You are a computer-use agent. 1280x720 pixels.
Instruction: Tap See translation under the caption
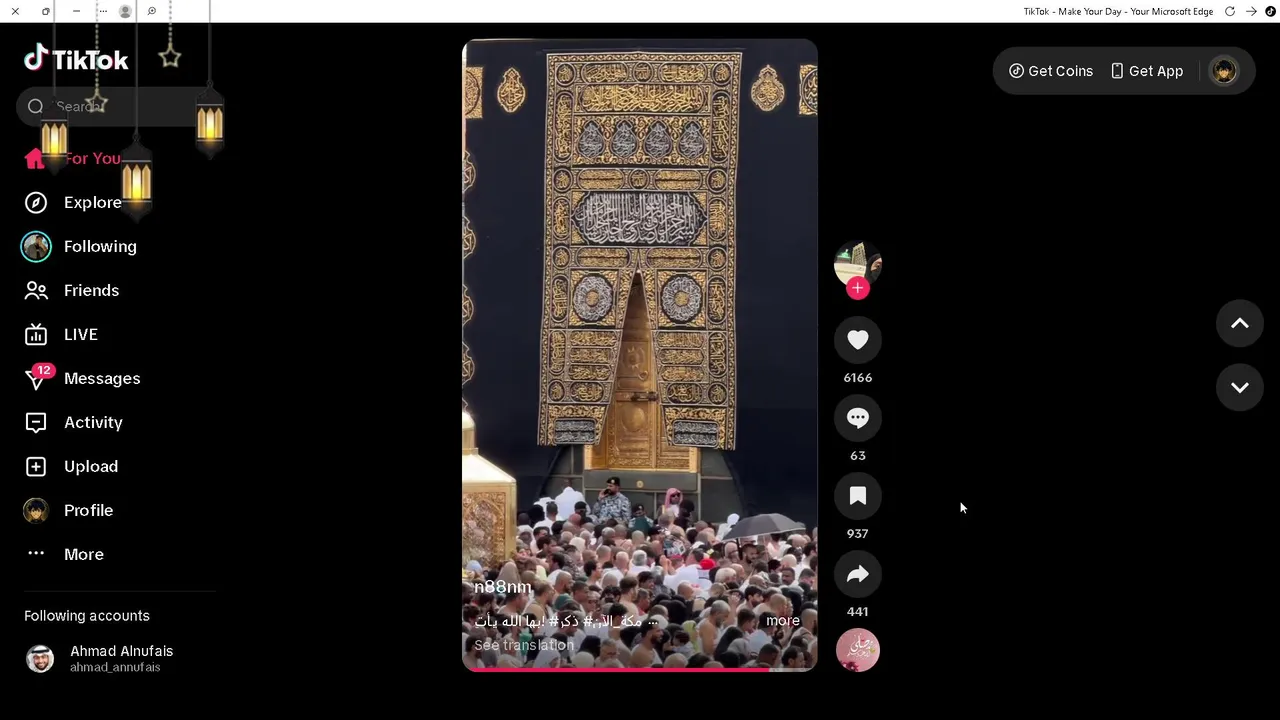pyautogui.click(x=524, y=645)
